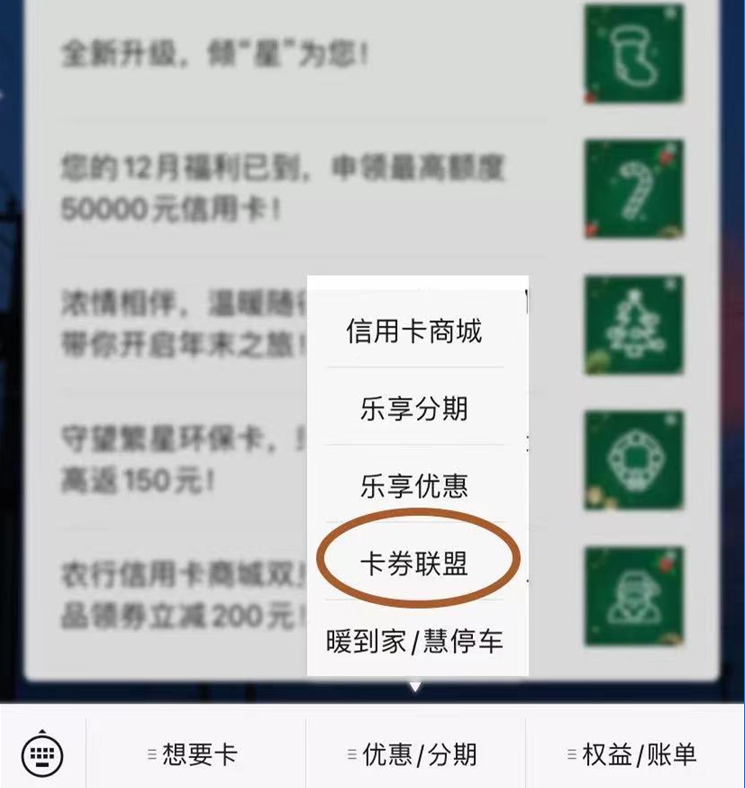The width and height of the screenshot is (745, 788).
Task: Tap the 优惠/分期 menu
Action: point(414,755)
